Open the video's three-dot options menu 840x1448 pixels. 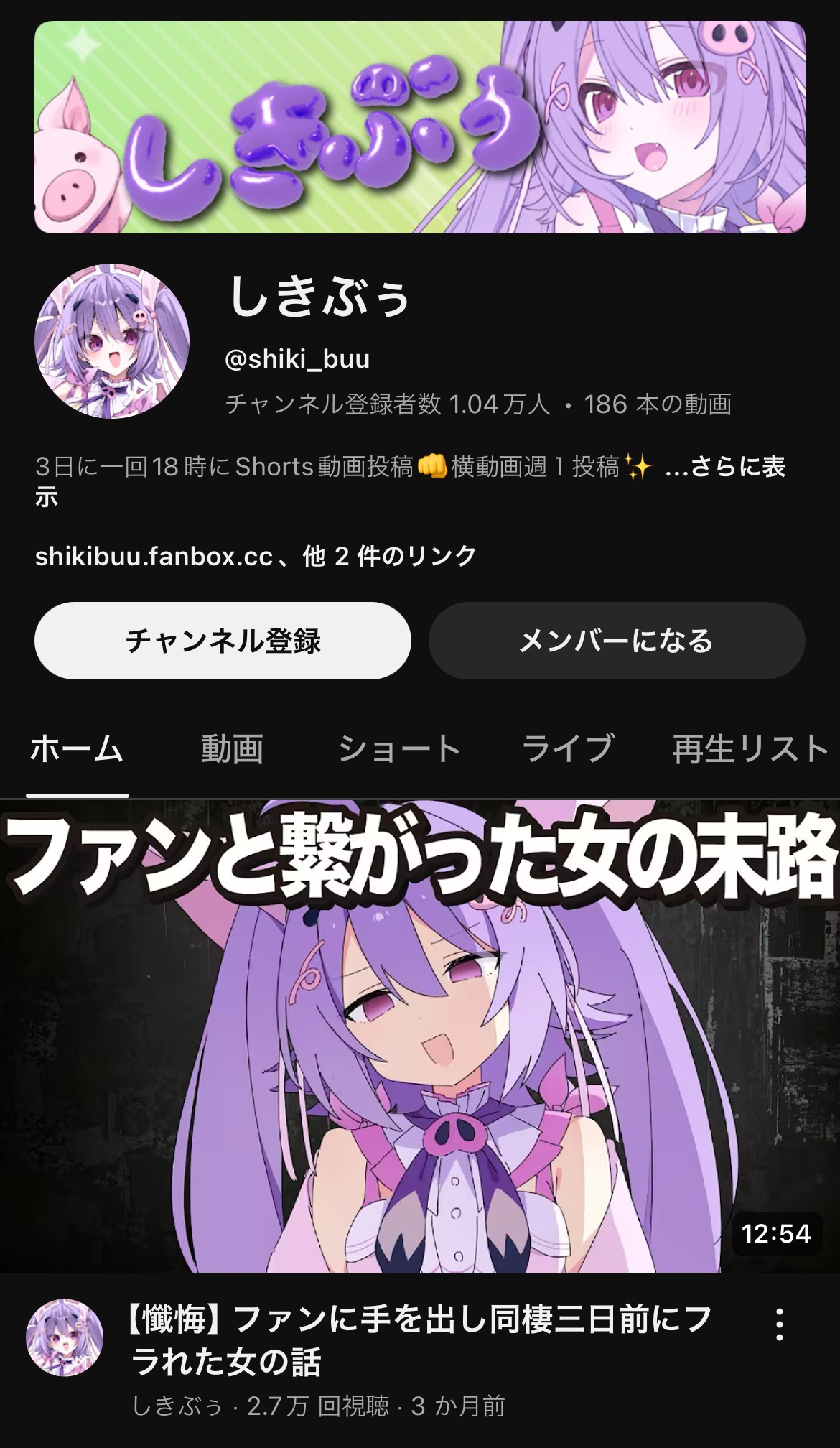(x=779, y=1324)
